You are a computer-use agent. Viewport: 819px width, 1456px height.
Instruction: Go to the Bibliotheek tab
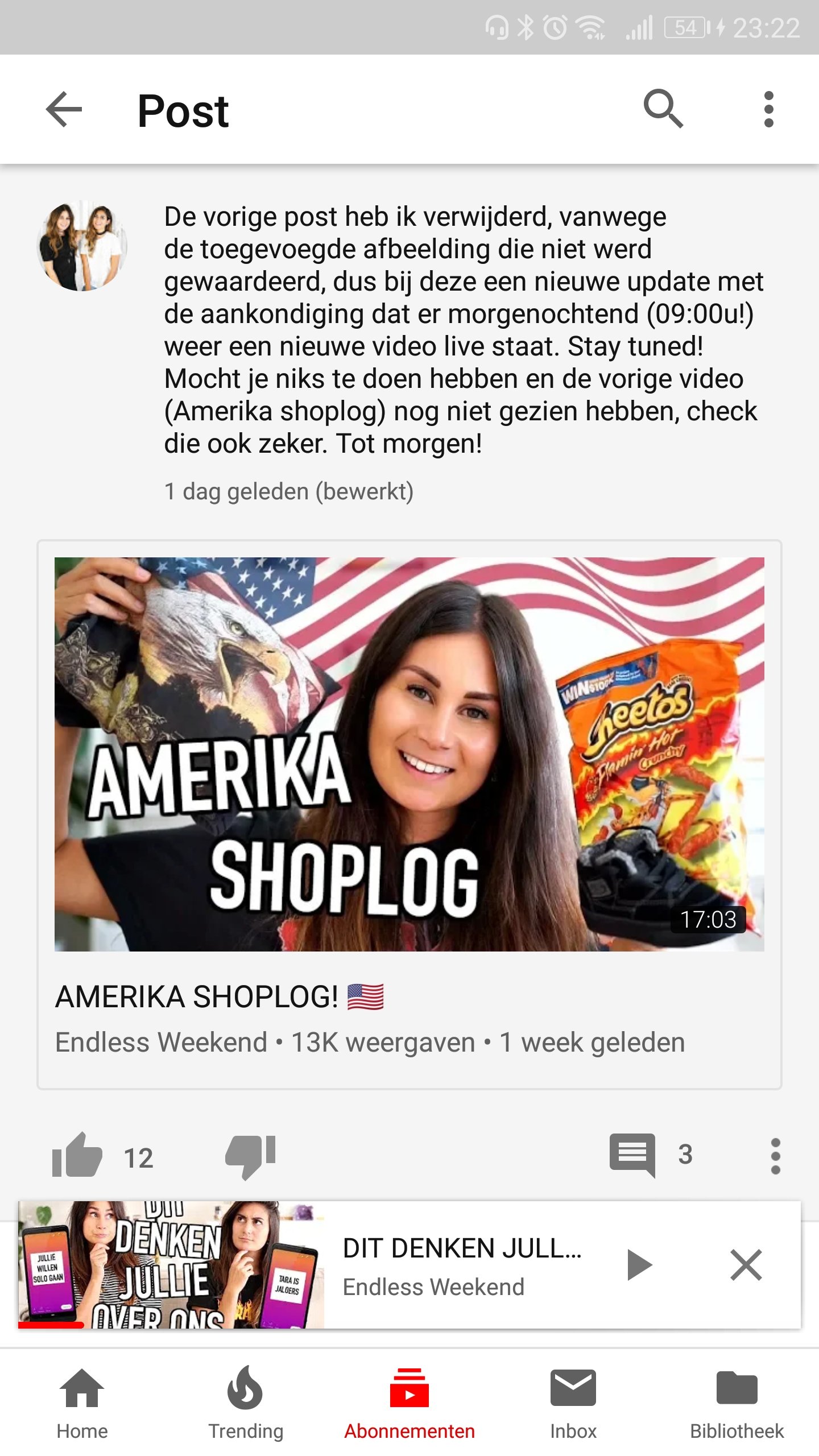point(737,1404)
